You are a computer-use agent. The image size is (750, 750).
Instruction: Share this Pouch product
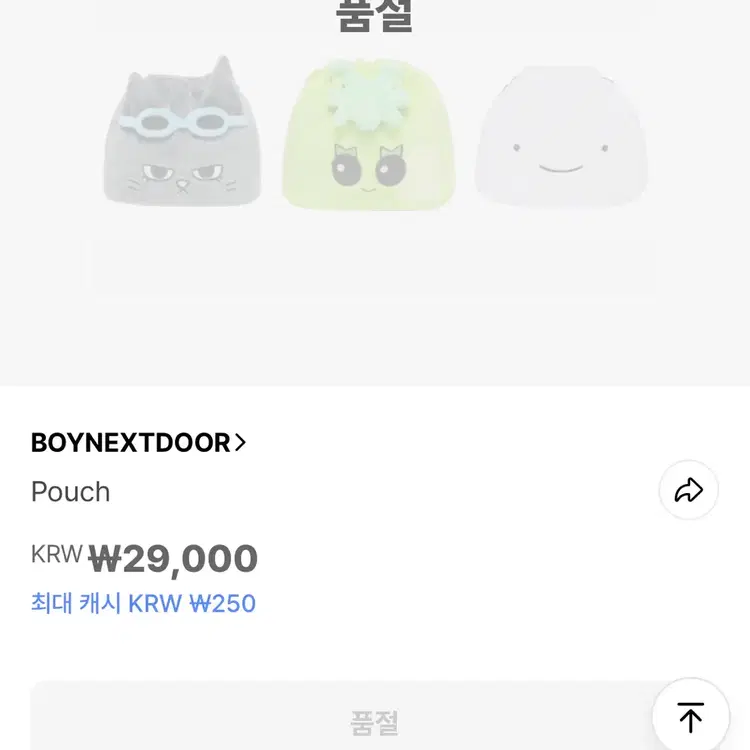pyautogui.click(x=689, y=490)
